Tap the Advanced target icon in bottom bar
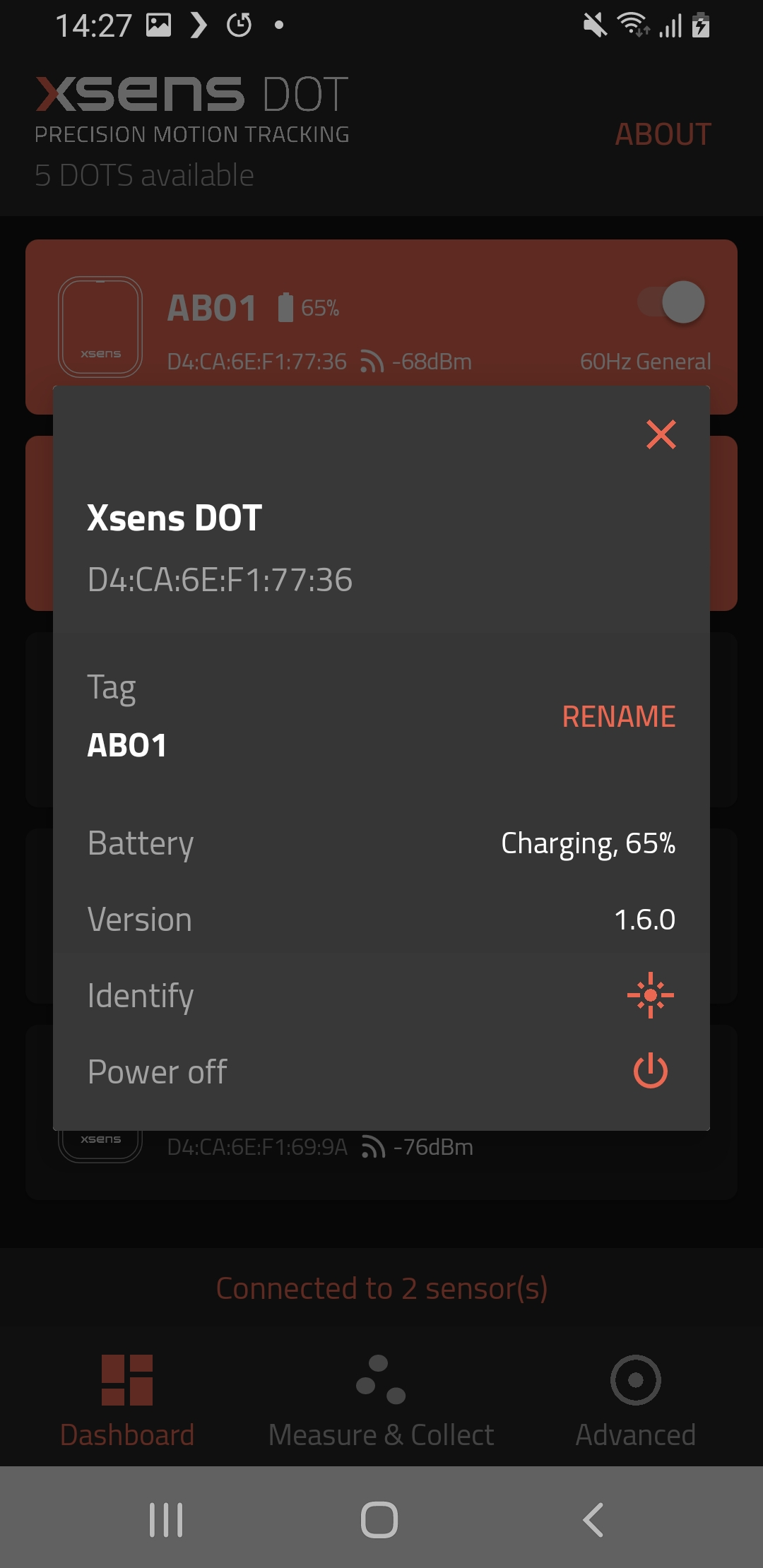763x1568 pixels. point(635,1379)
